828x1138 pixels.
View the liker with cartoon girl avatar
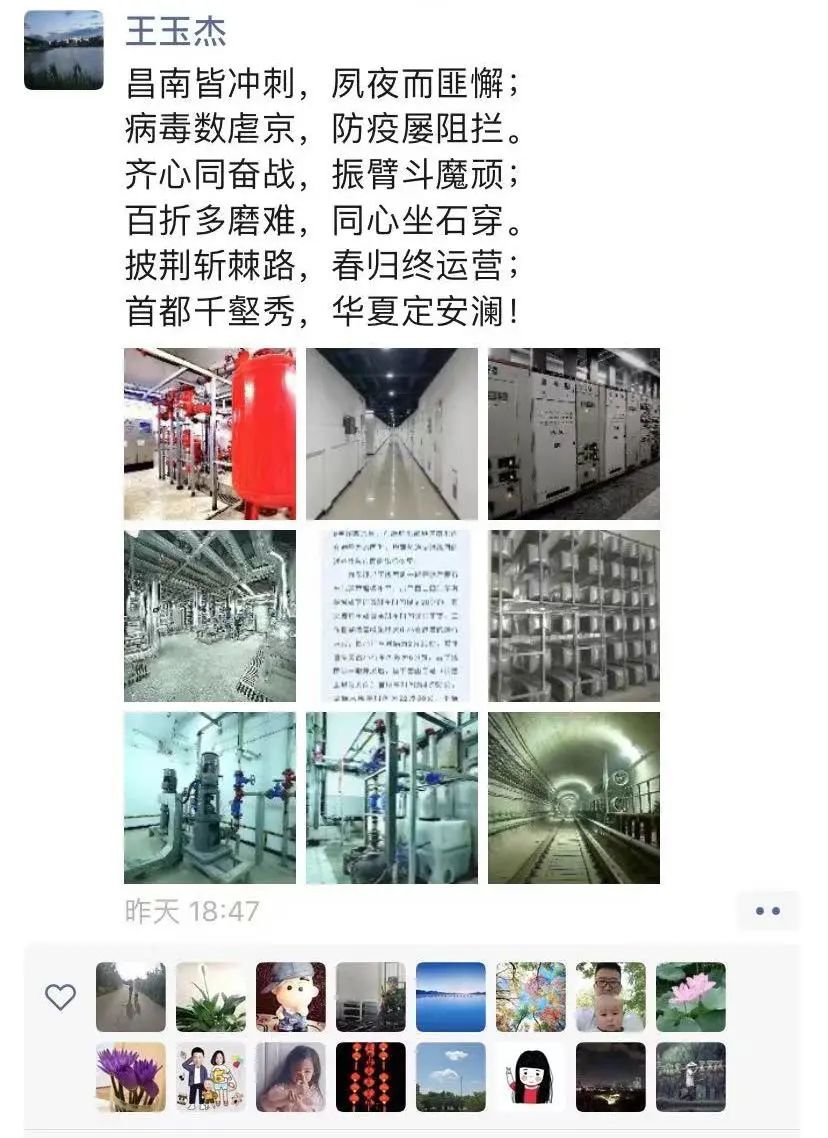click(x=531, y=1077)
